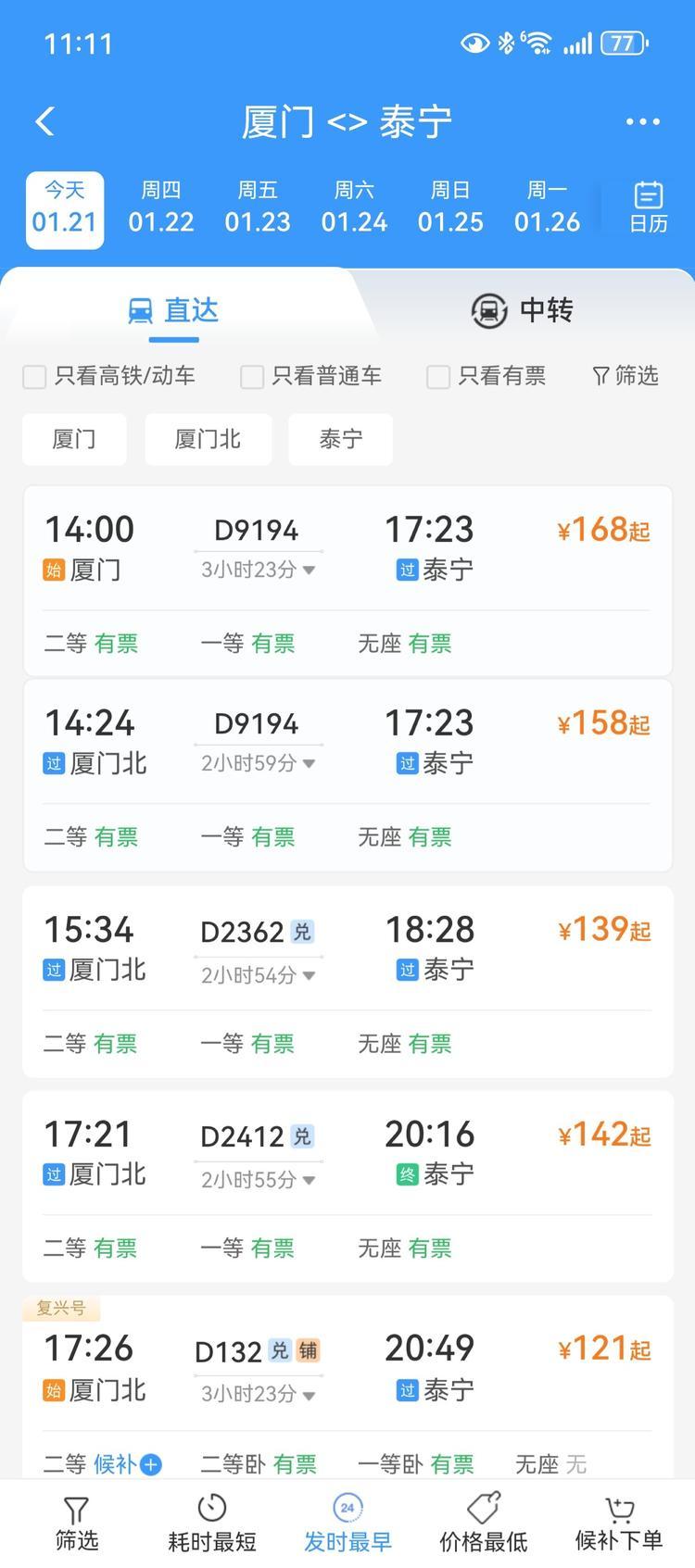Switch to the 中转 transfer tab
Viewport: 695px width, 1568px height.
[522, 310]
